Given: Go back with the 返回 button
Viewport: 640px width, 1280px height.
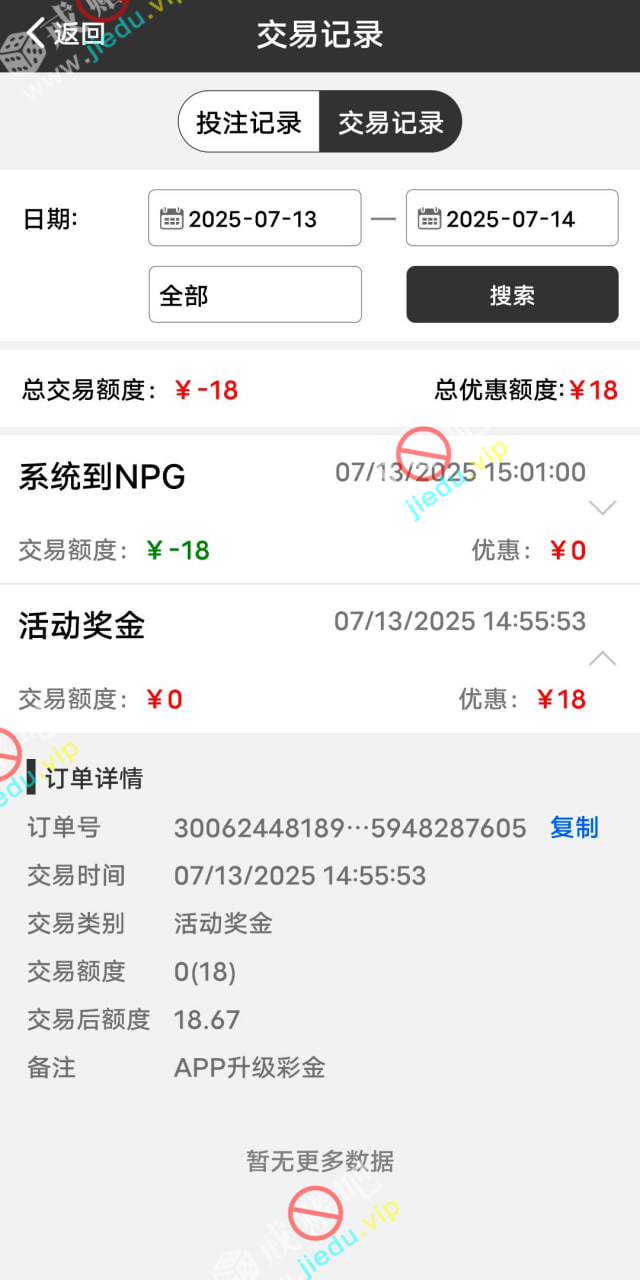Looking at the screenshot, I should pos(64,34).
